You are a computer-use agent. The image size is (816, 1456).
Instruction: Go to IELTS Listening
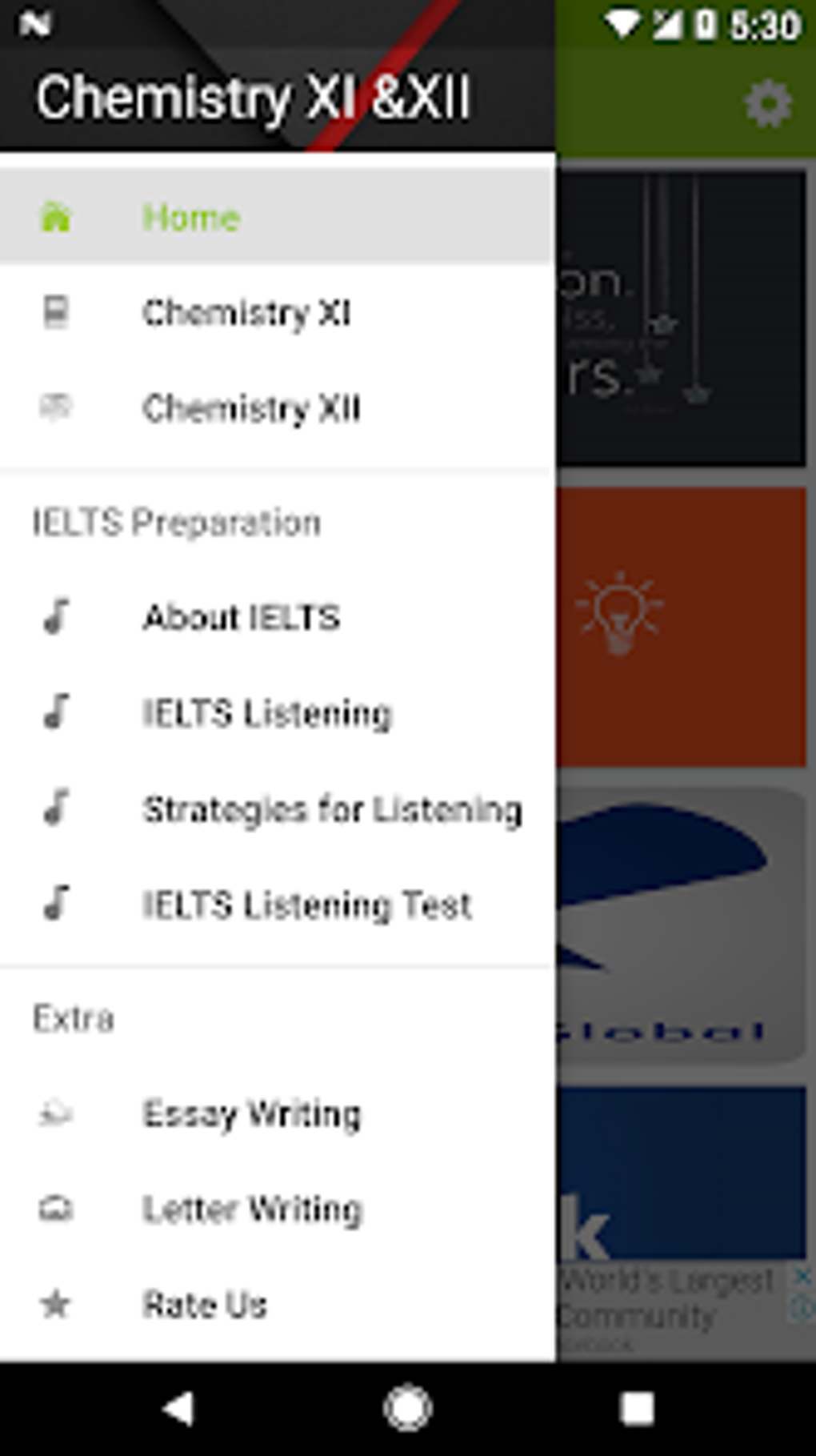[x=278, y=712]
